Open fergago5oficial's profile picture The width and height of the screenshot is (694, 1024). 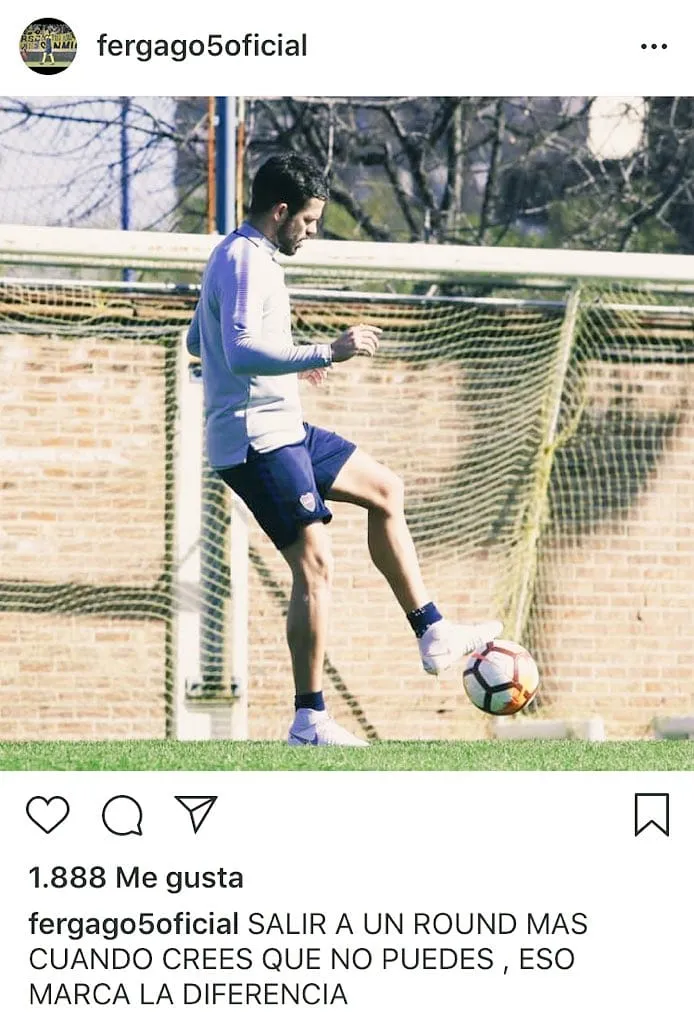point(47,46)
